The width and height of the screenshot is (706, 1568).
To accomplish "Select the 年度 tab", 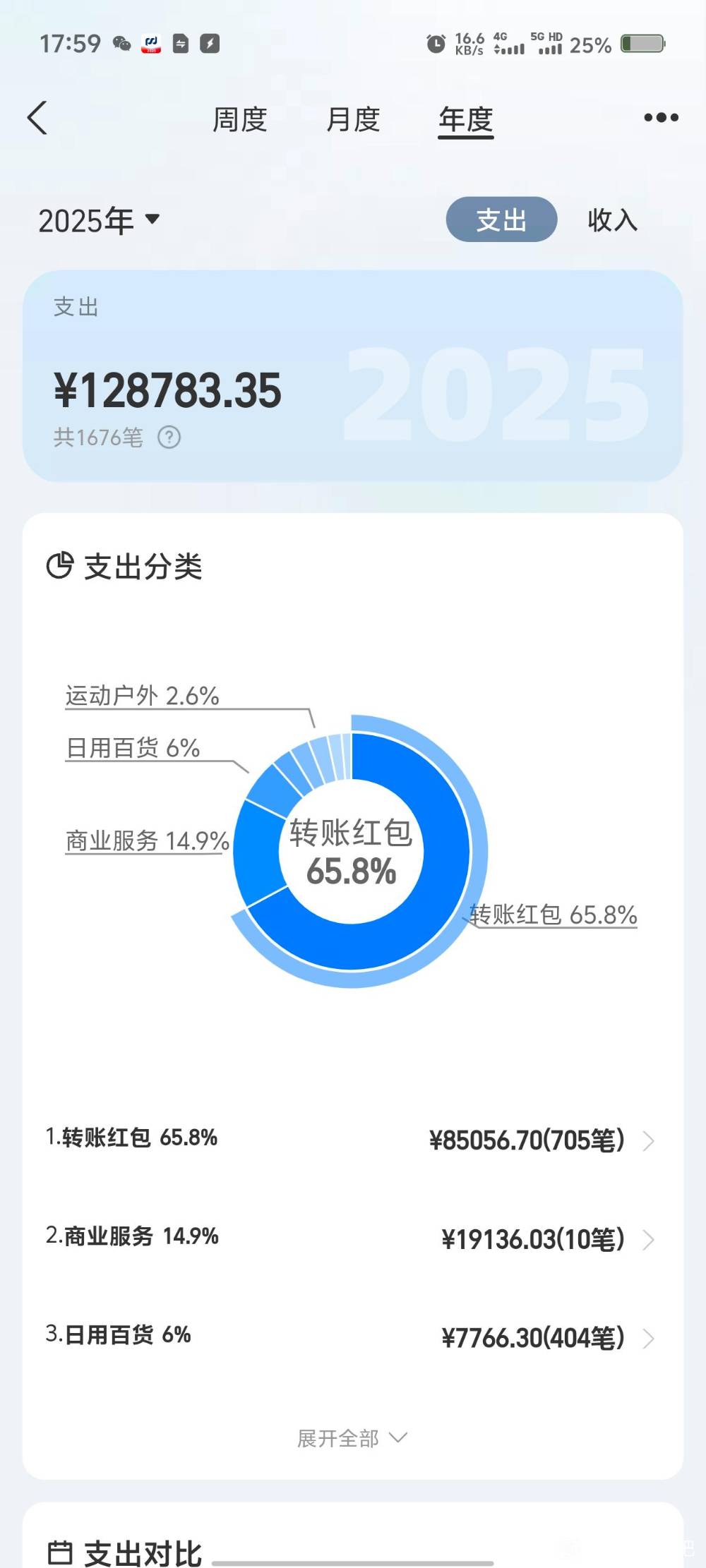I will point(465,119).
